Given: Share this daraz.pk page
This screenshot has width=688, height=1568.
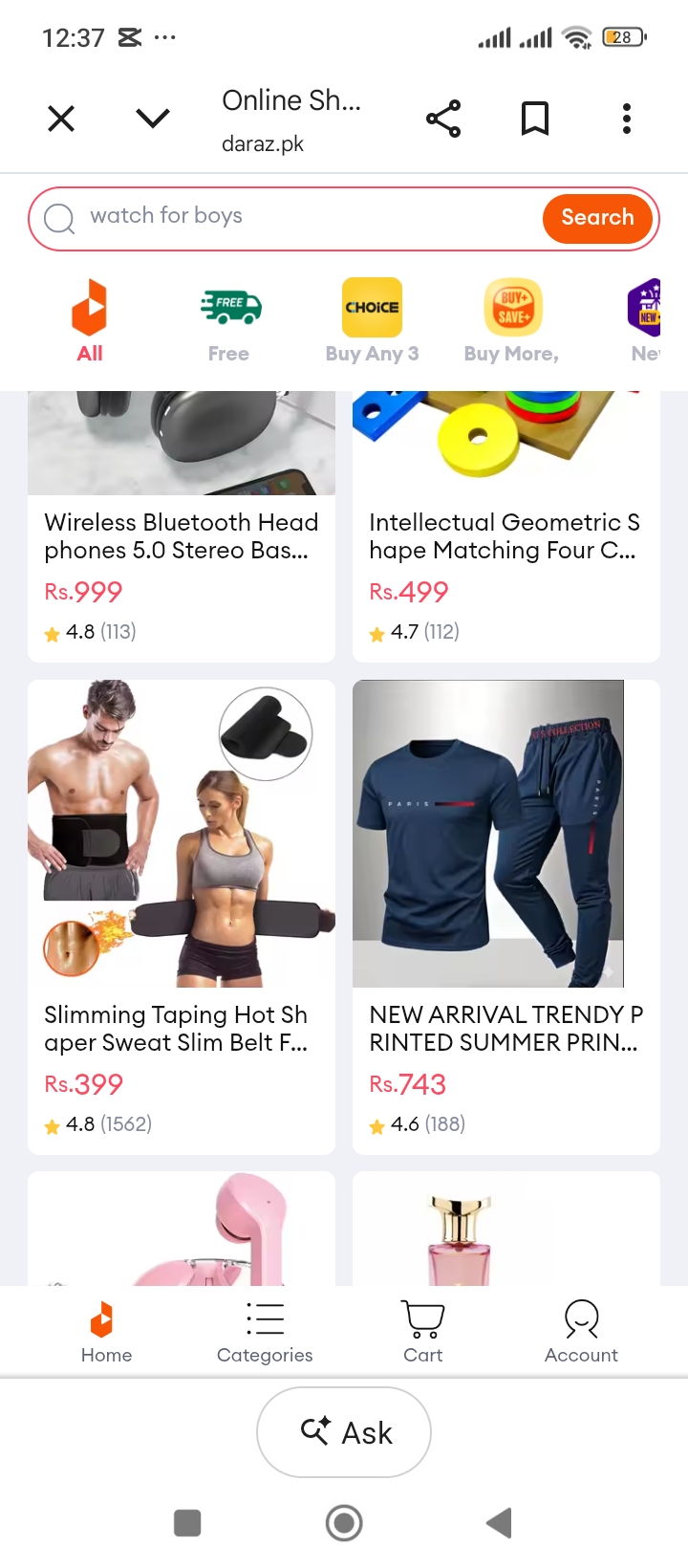Looking at the screenshot, I should [443, 119].
